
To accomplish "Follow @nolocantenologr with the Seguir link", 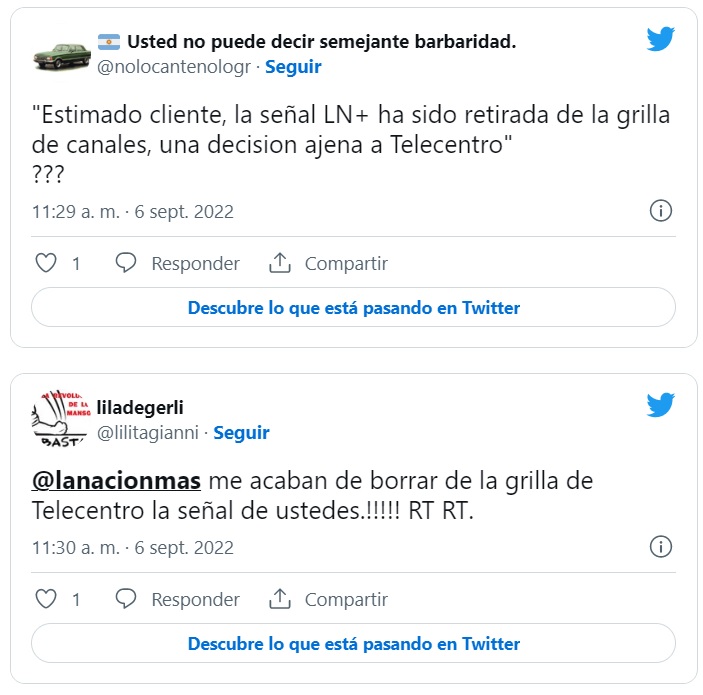I will (294, 67).
